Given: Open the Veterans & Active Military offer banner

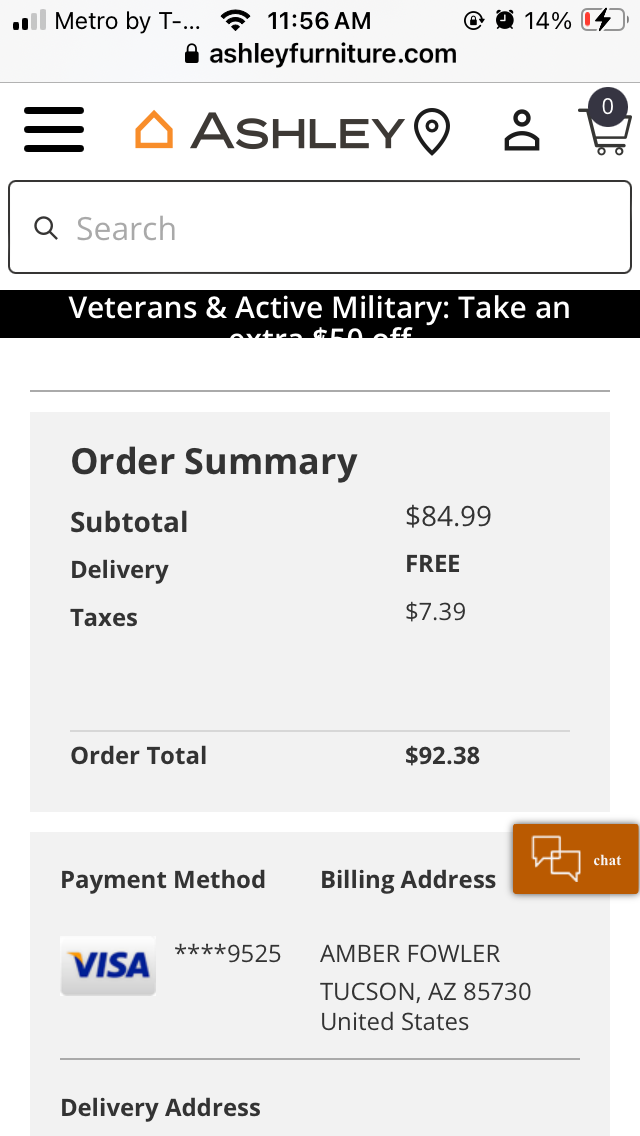Looking at the screenshot, I should pos(320,314).
